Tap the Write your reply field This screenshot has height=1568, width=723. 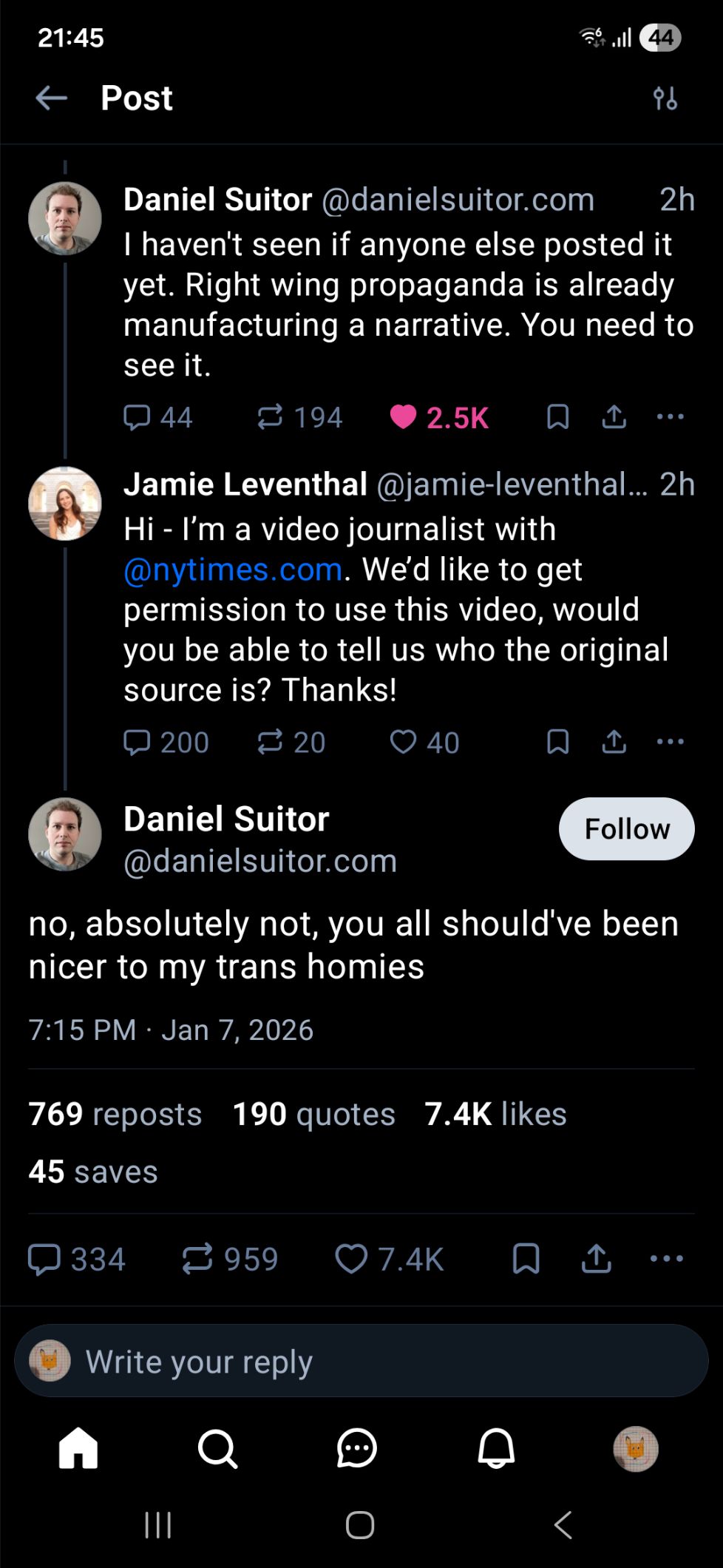[296, 1361]
